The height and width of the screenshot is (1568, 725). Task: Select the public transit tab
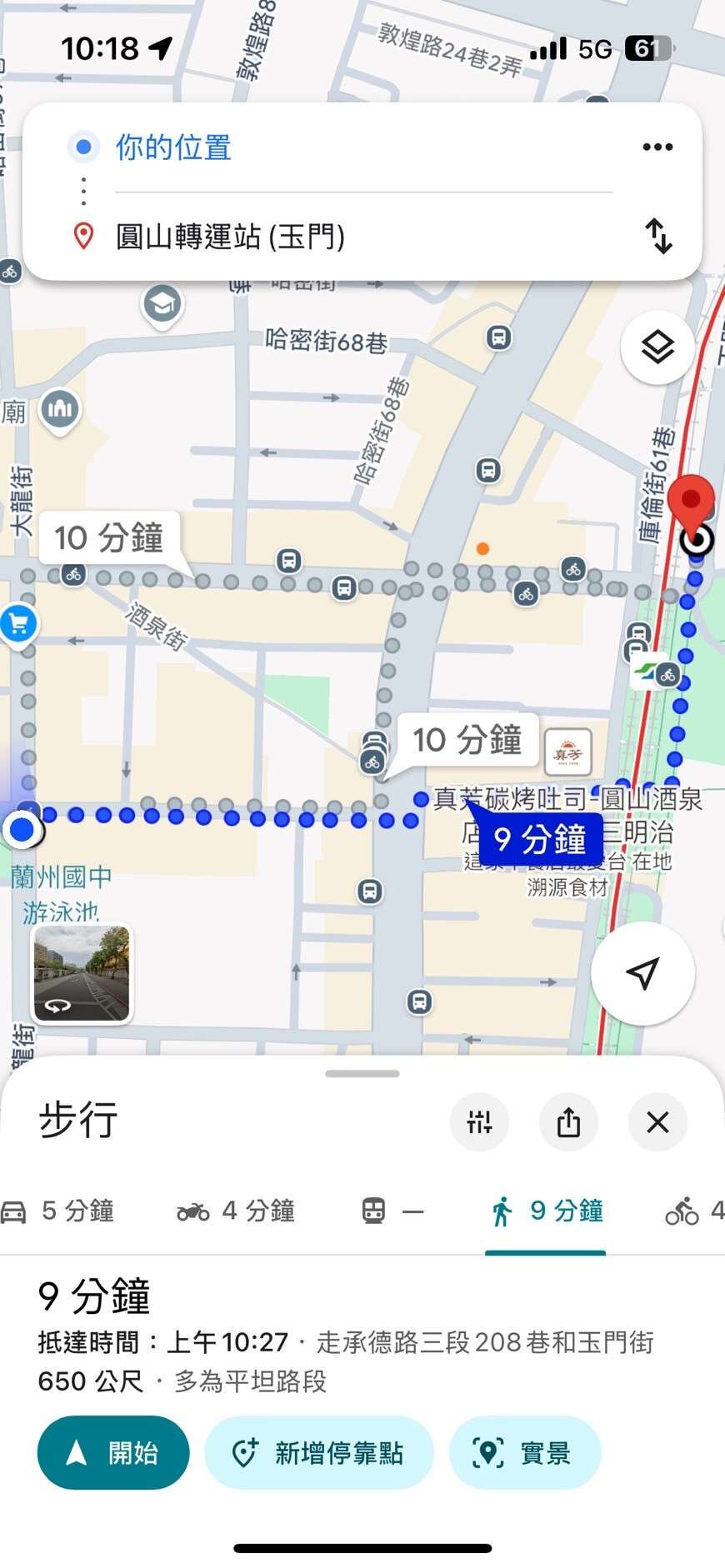(392, 1211)
